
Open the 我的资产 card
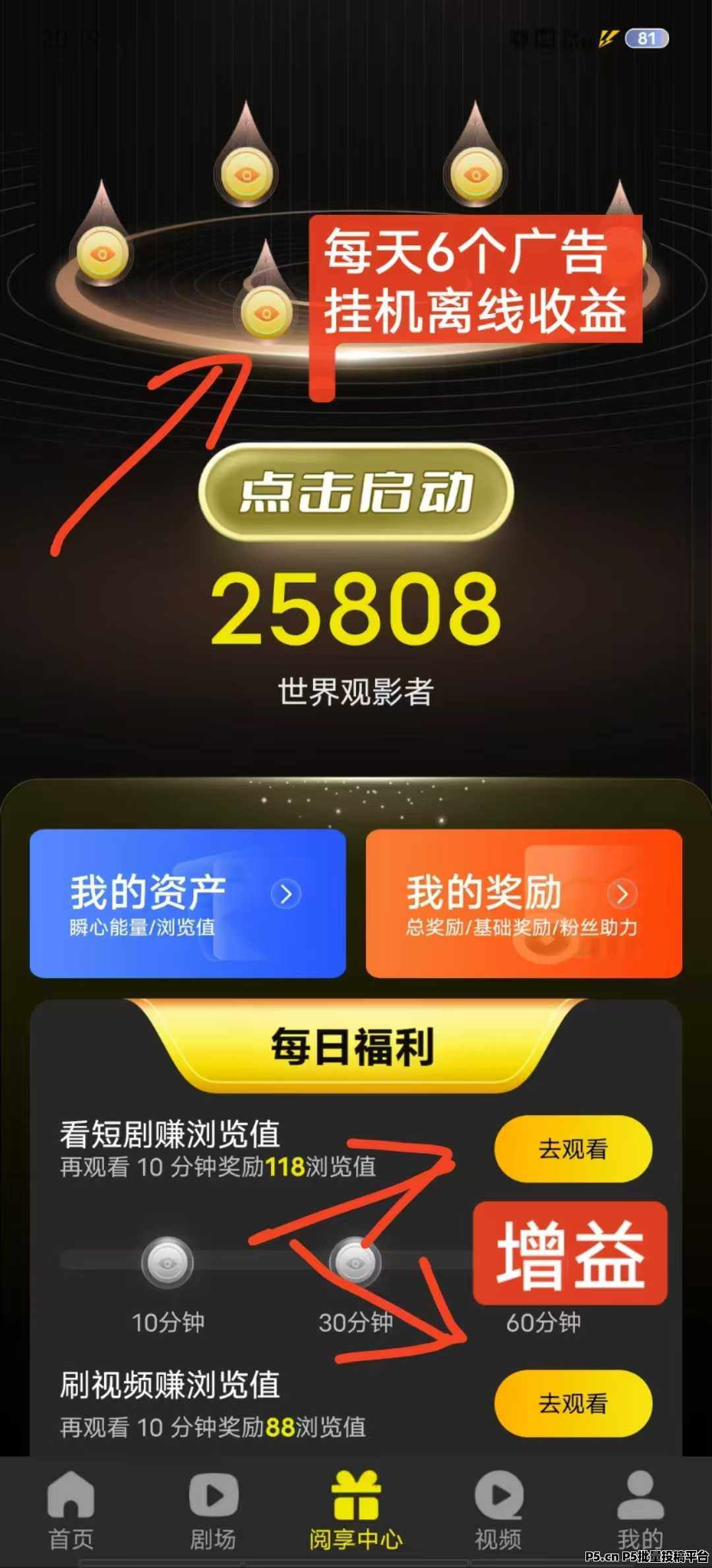188,903
